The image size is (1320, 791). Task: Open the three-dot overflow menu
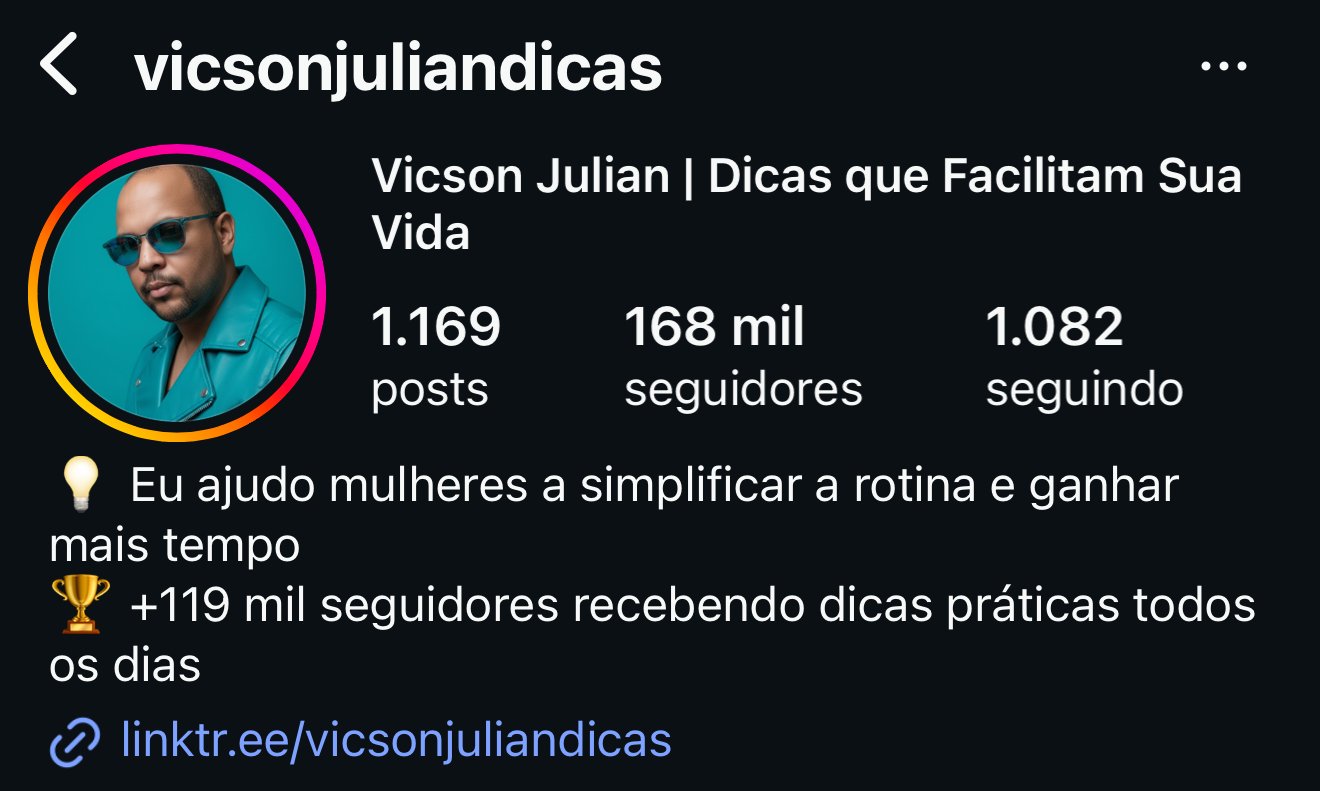(1223, 67)
